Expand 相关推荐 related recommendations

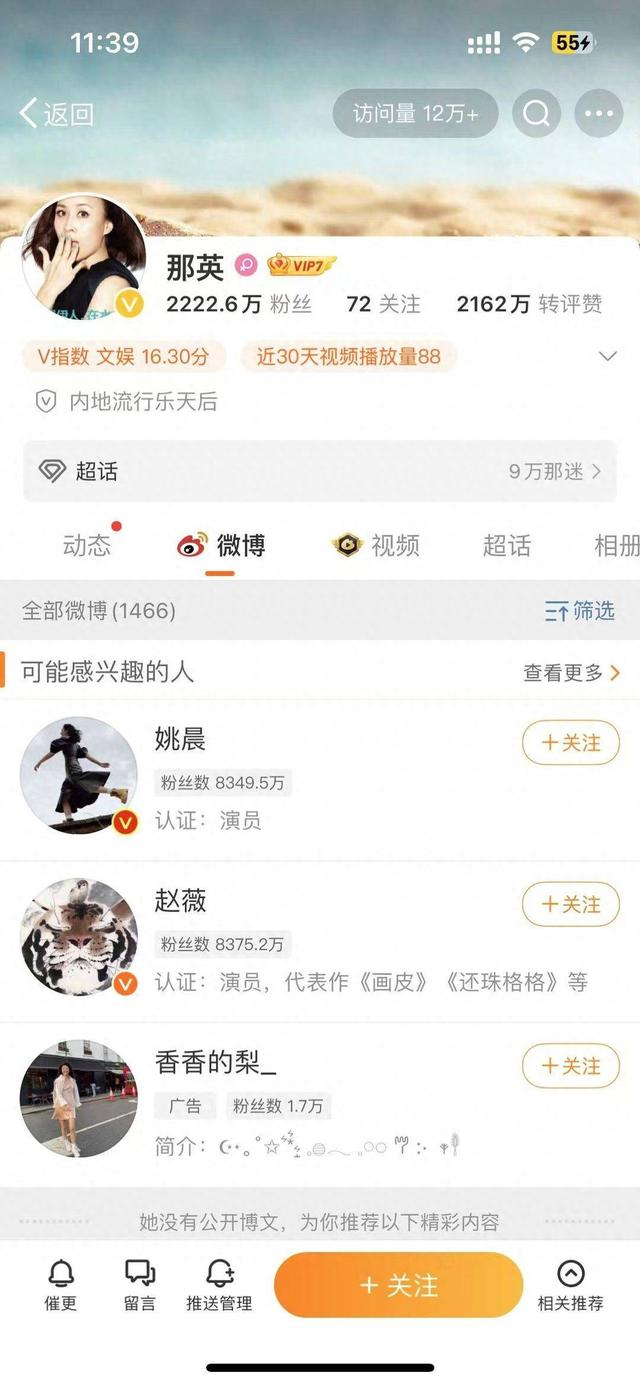570,1285
